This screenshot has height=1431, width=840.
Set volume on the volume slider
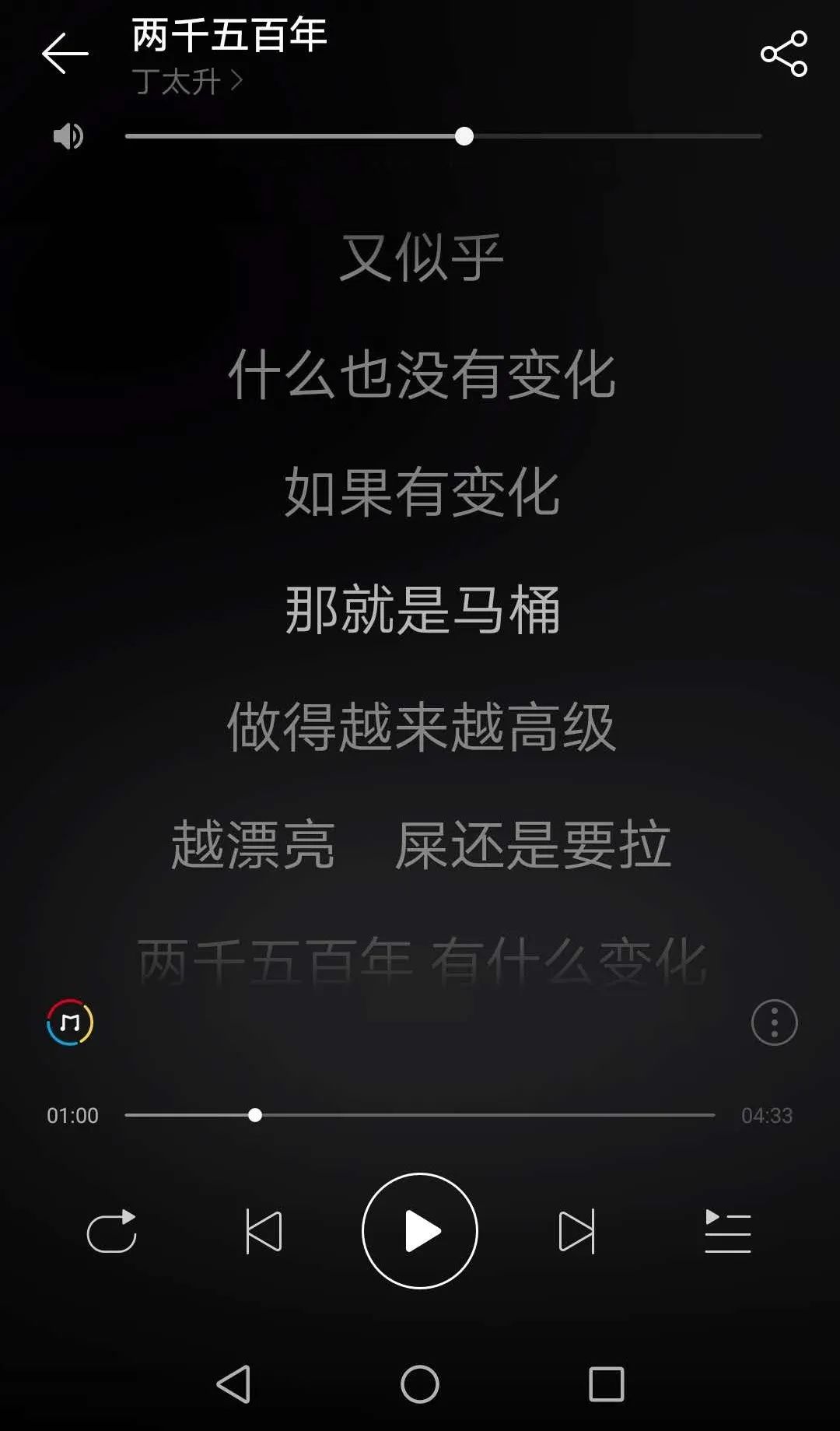(x=443, y=136)
